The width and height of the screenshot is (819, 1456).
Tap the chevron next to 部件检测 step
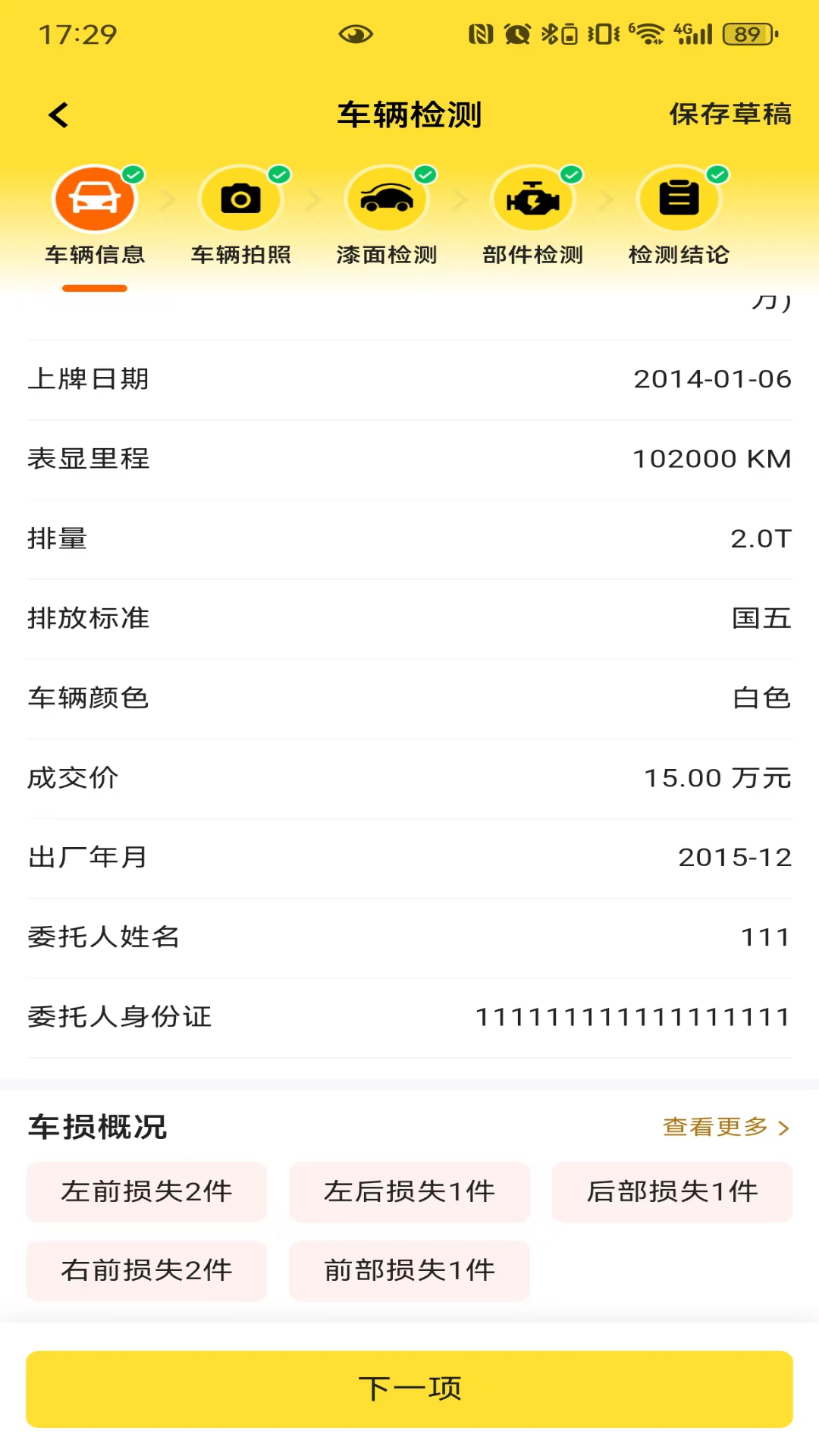coord(606,198)
